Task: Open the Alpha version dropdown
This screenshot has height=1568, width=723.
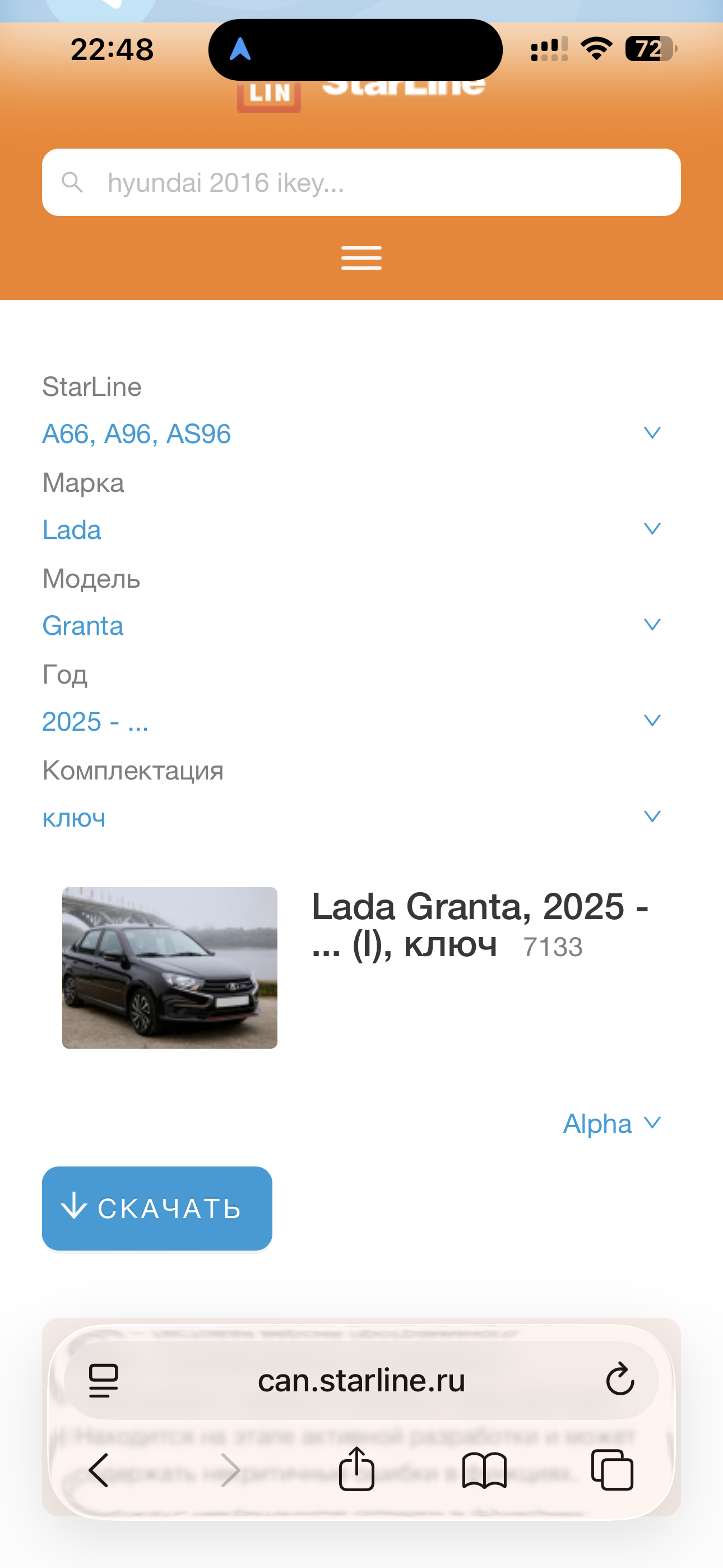Action: [611, 1124]
